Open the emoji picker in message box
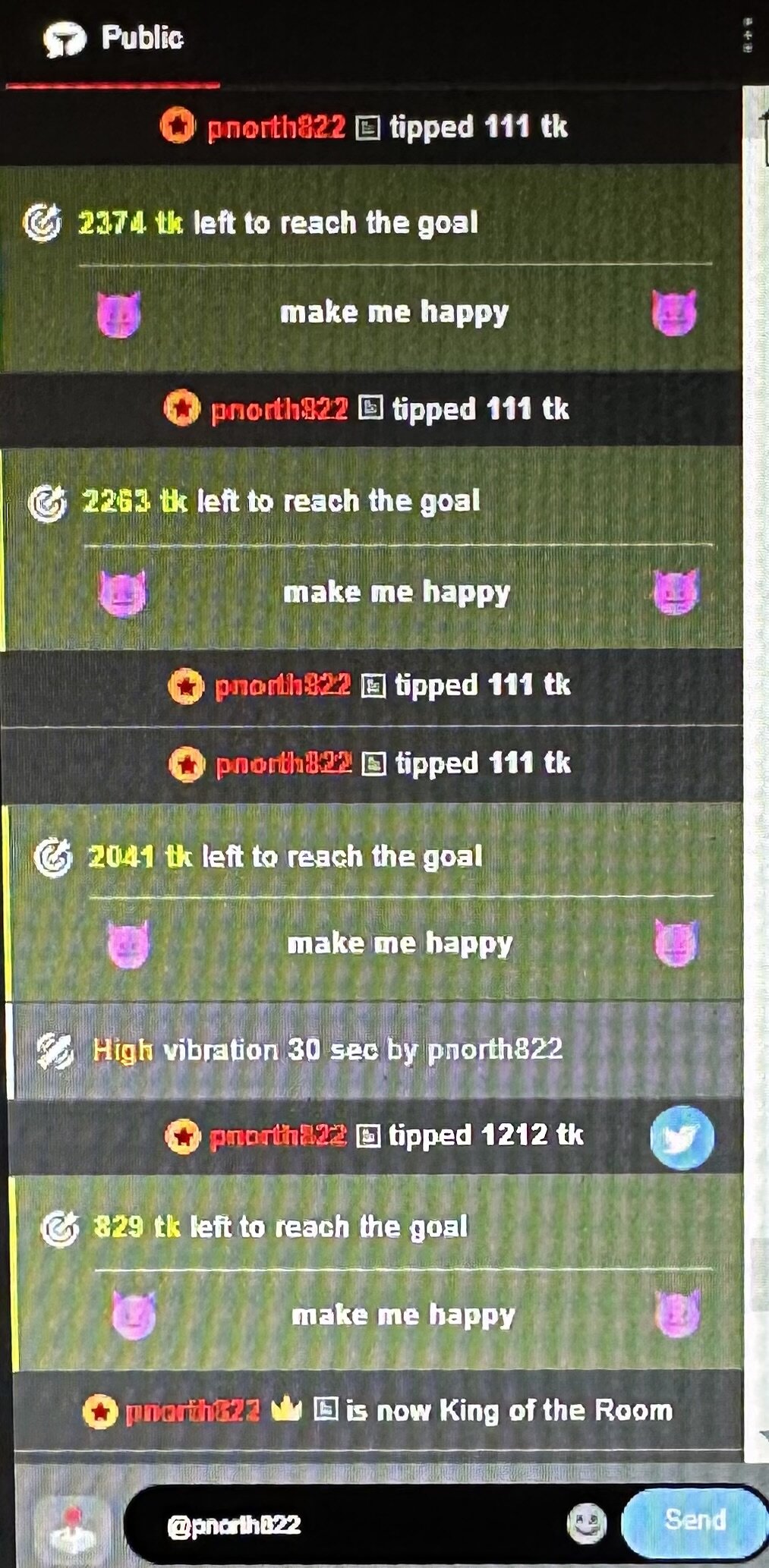Viewport: 769px width, 1568px height. point(587,1523)
